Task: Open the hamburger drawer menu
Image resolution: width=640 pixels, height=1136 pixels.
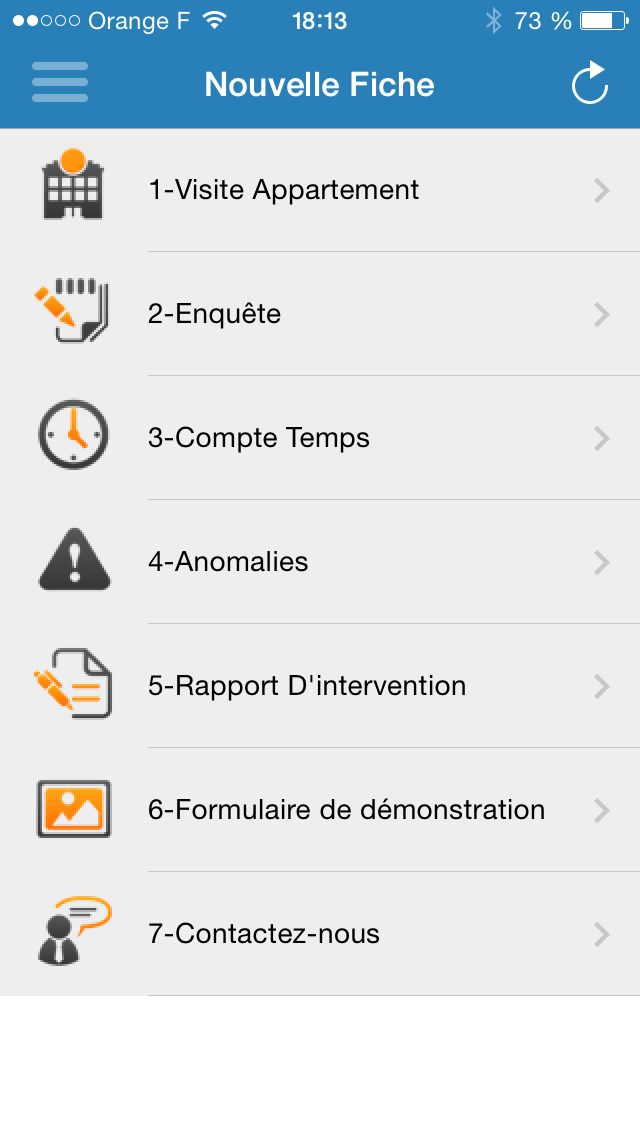Action: coord(59,82)
